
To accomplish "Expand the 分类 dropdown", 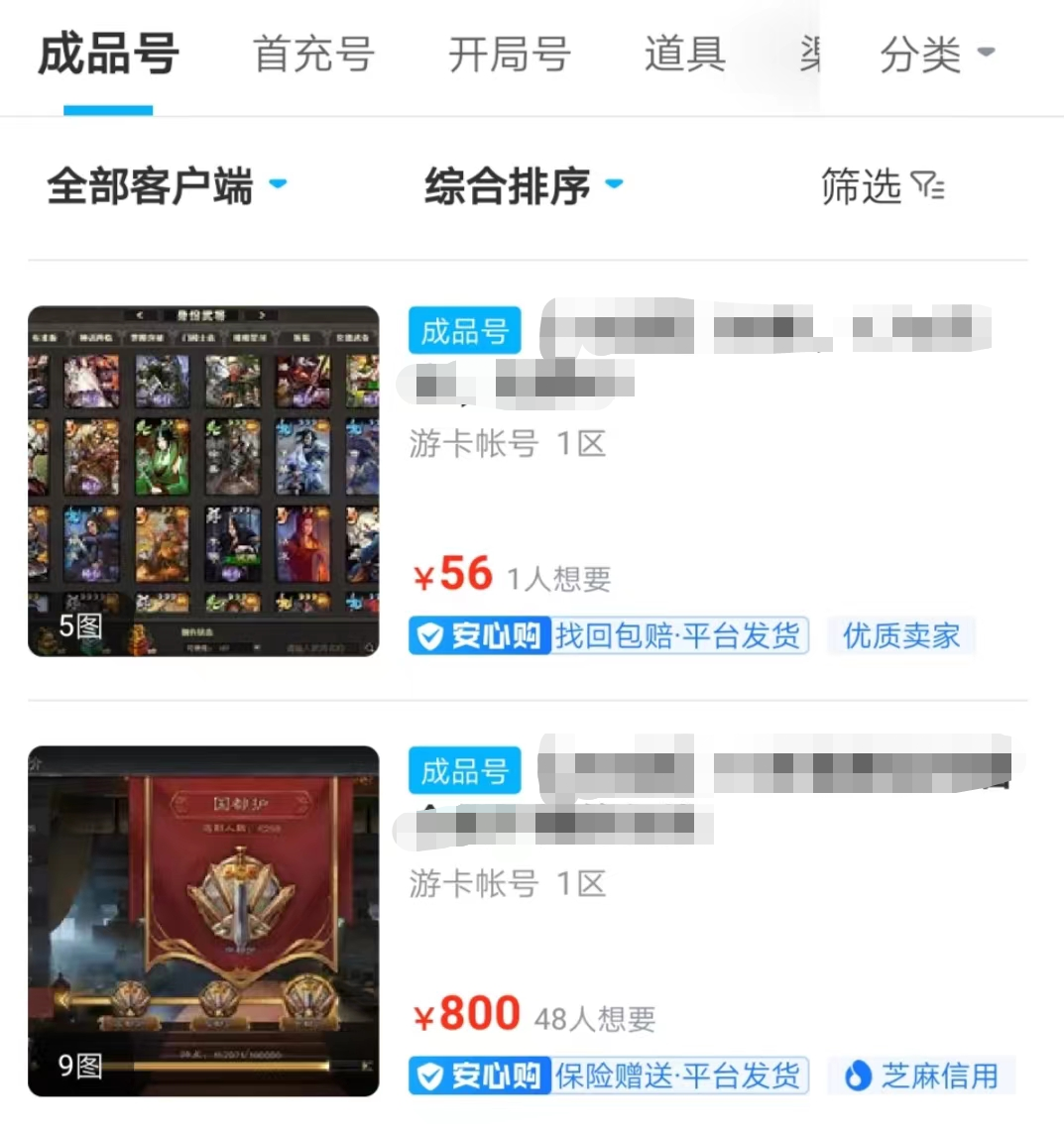I will [936, 54].
